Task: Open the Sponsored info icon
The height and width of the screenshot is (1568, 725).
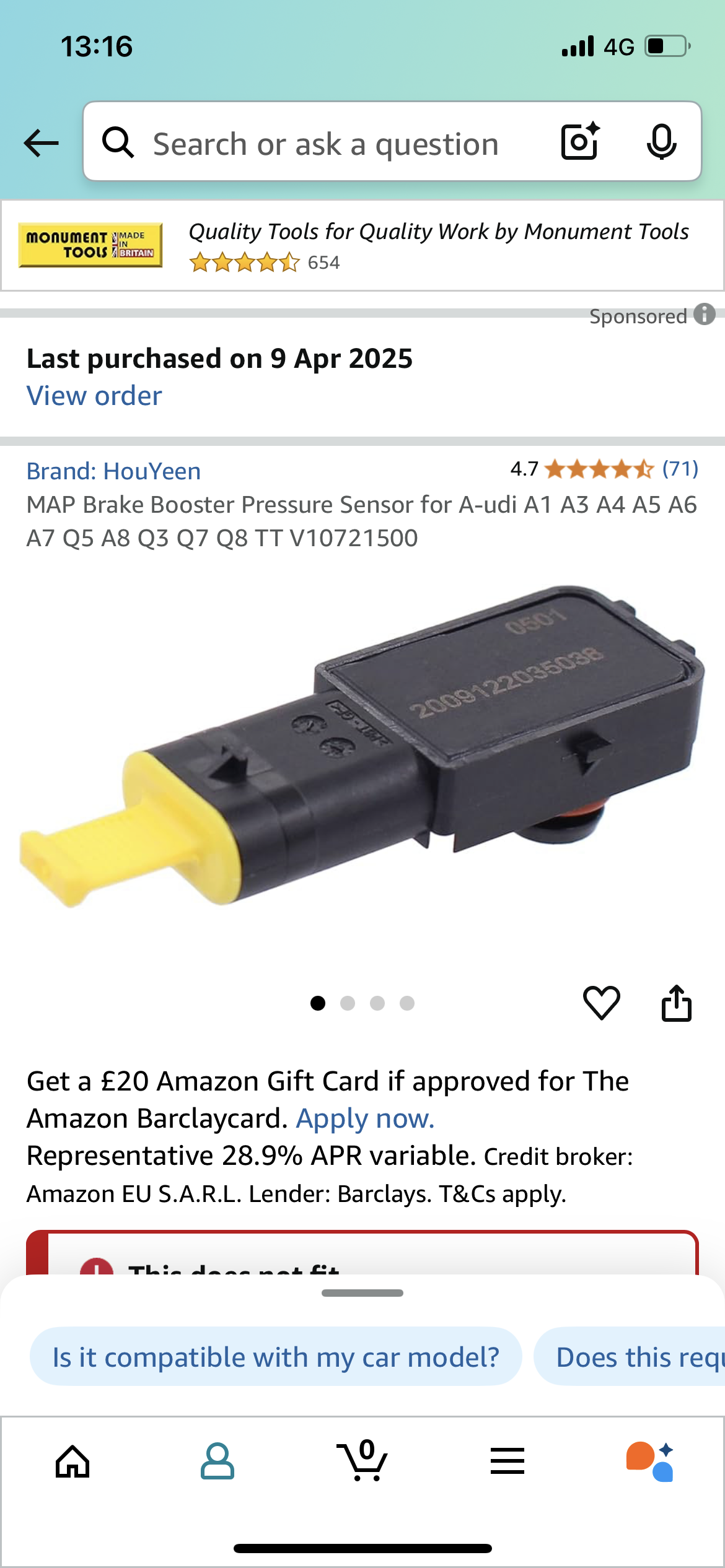Action: pos(705,315)
